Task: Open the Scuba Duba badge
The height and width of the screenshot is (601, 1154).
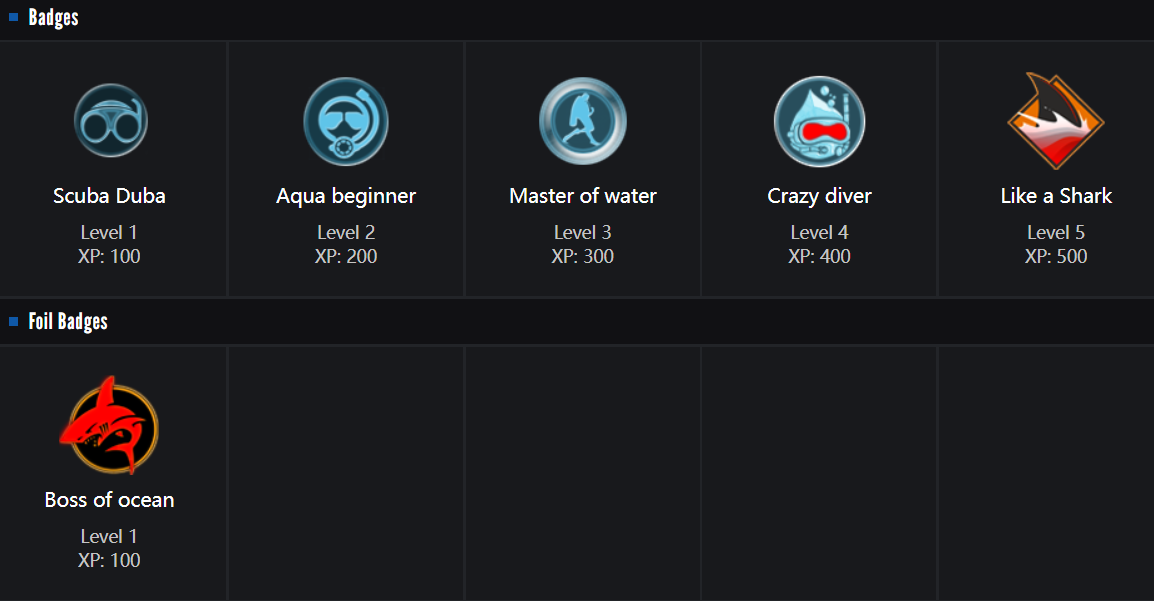Action: 110,122
